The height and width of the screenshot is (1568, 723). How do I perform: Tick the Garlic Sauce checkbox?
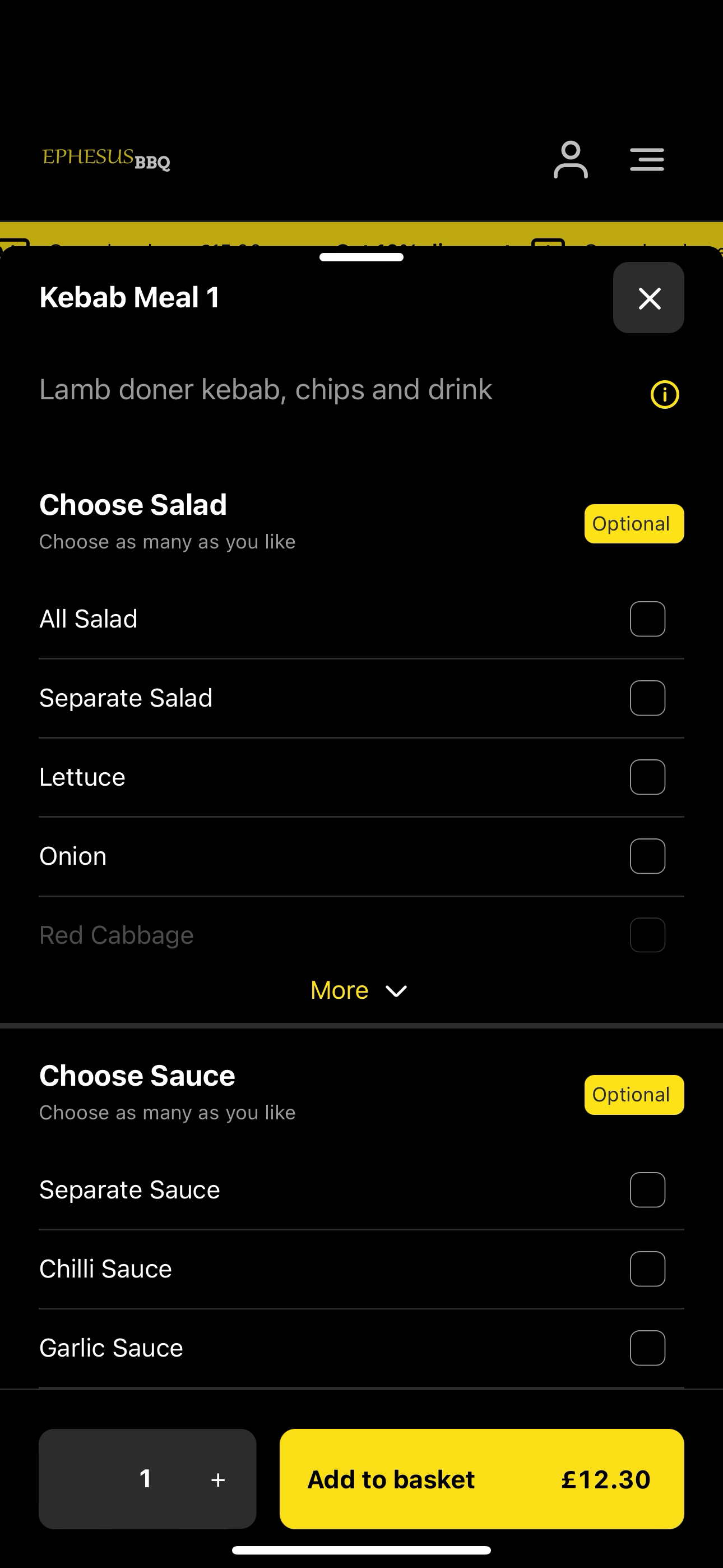(647, 1348)
